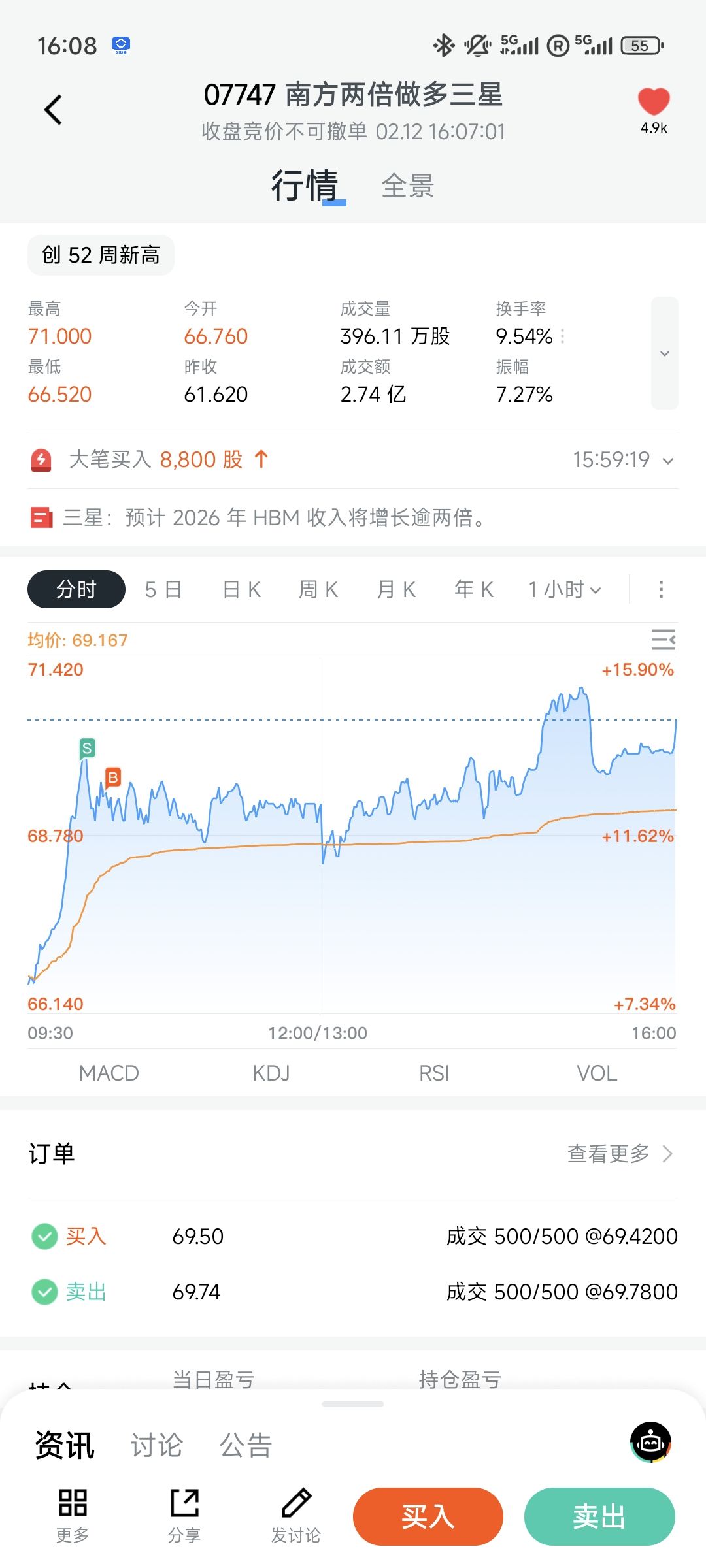Switch chart to 日K
The image size is (706, 1568).
242,590
